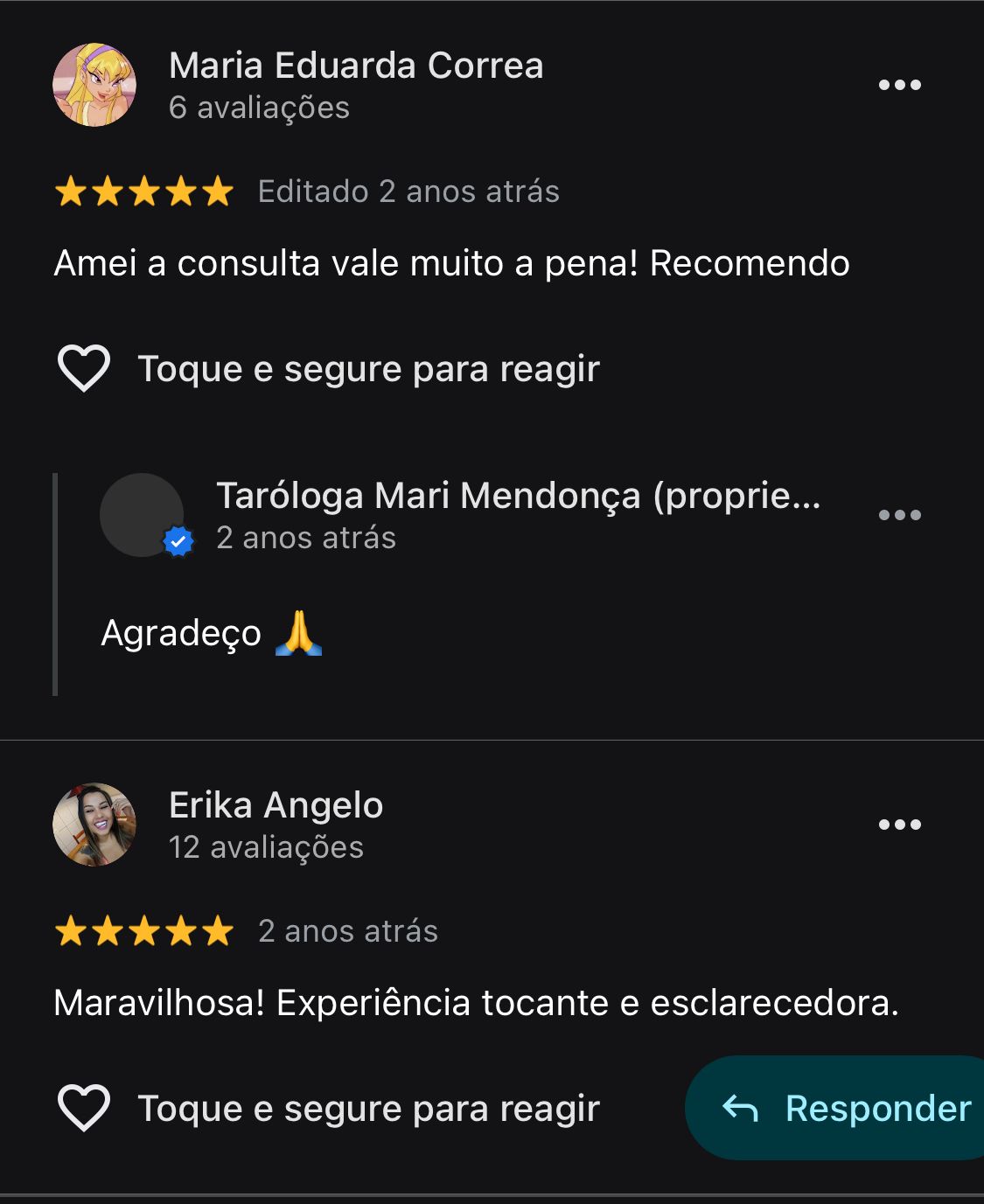This screenshot has height=1204, width=984.
Task: Select the verified badge next to Mari Mendonça
Action: click(x=178, y=542)
